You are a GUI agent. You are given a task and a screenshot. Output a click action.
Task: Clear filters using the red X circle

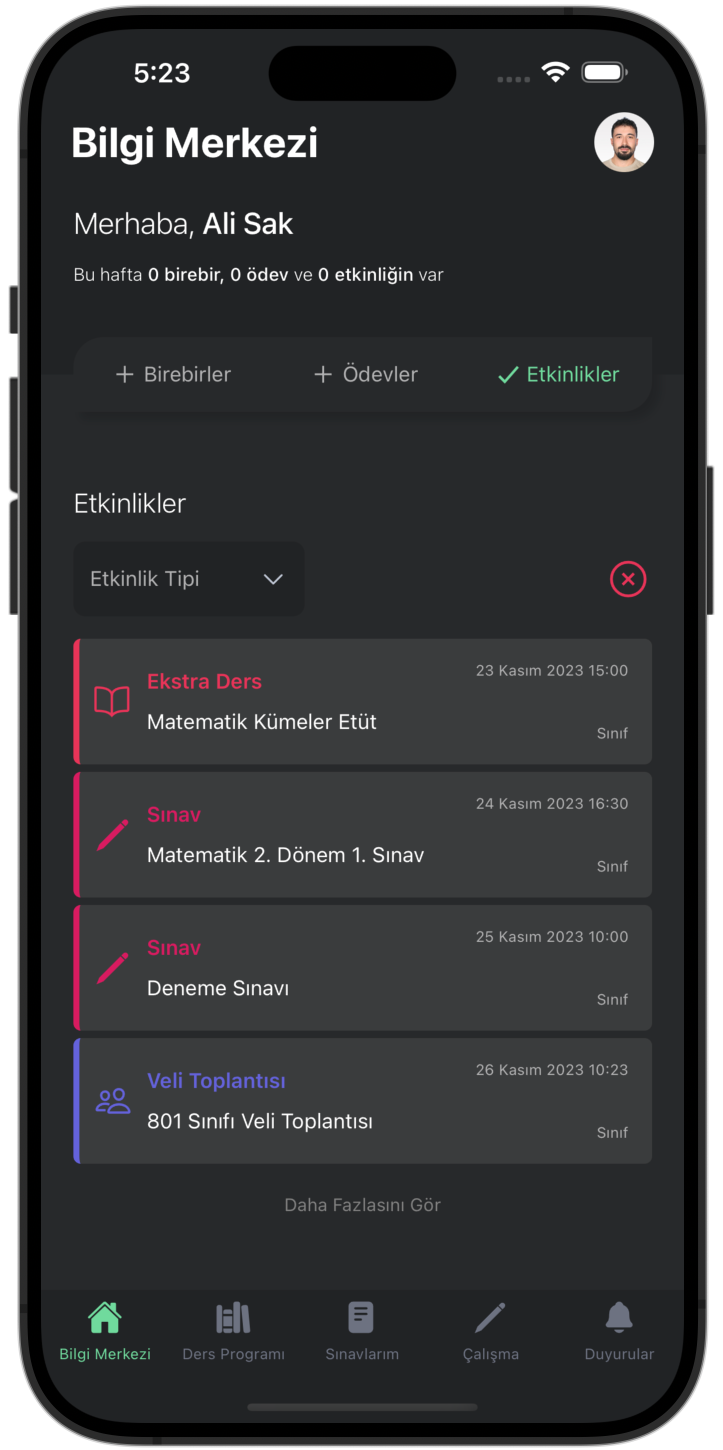pyautogui.click(x=628, y=579)
